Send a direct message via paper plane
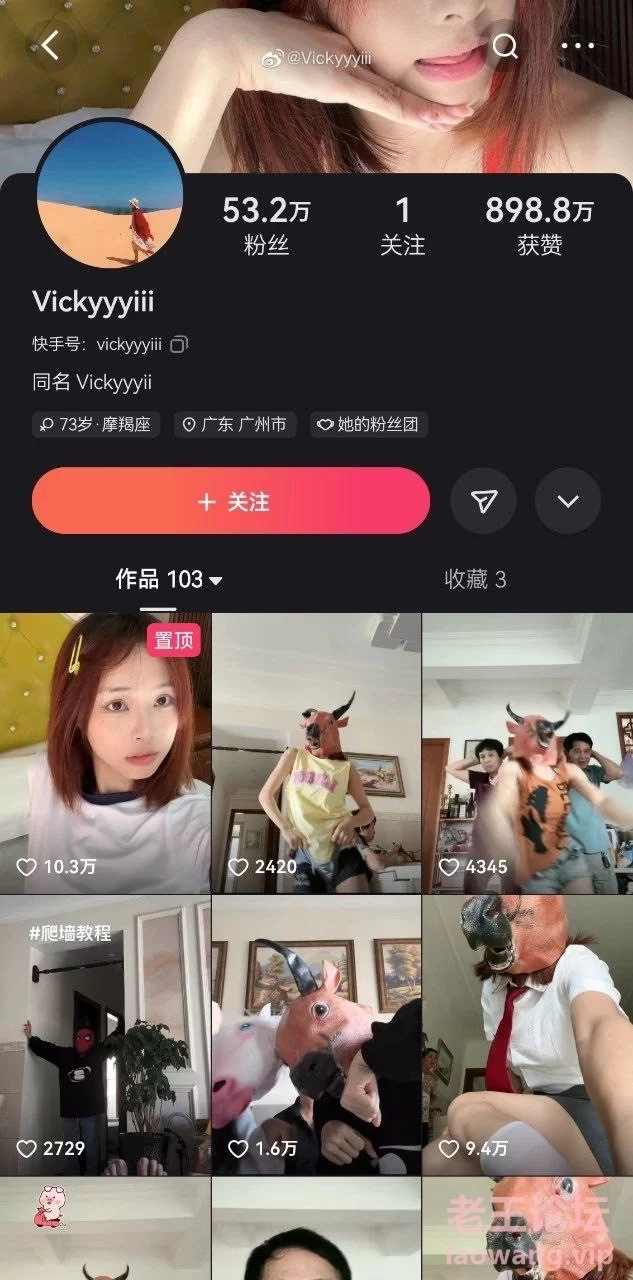Screen dimensions: 633x1280 tap(483, 501)
